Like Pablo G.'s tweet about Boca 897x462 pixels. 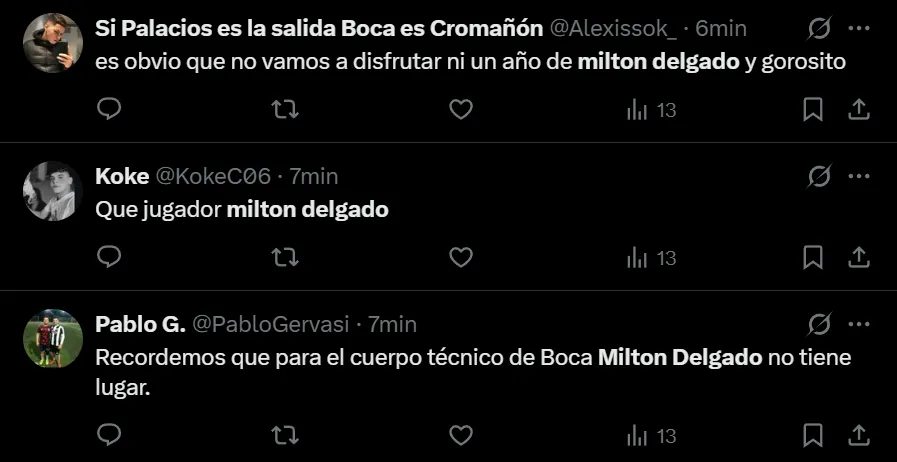click(x=460, y=435)
